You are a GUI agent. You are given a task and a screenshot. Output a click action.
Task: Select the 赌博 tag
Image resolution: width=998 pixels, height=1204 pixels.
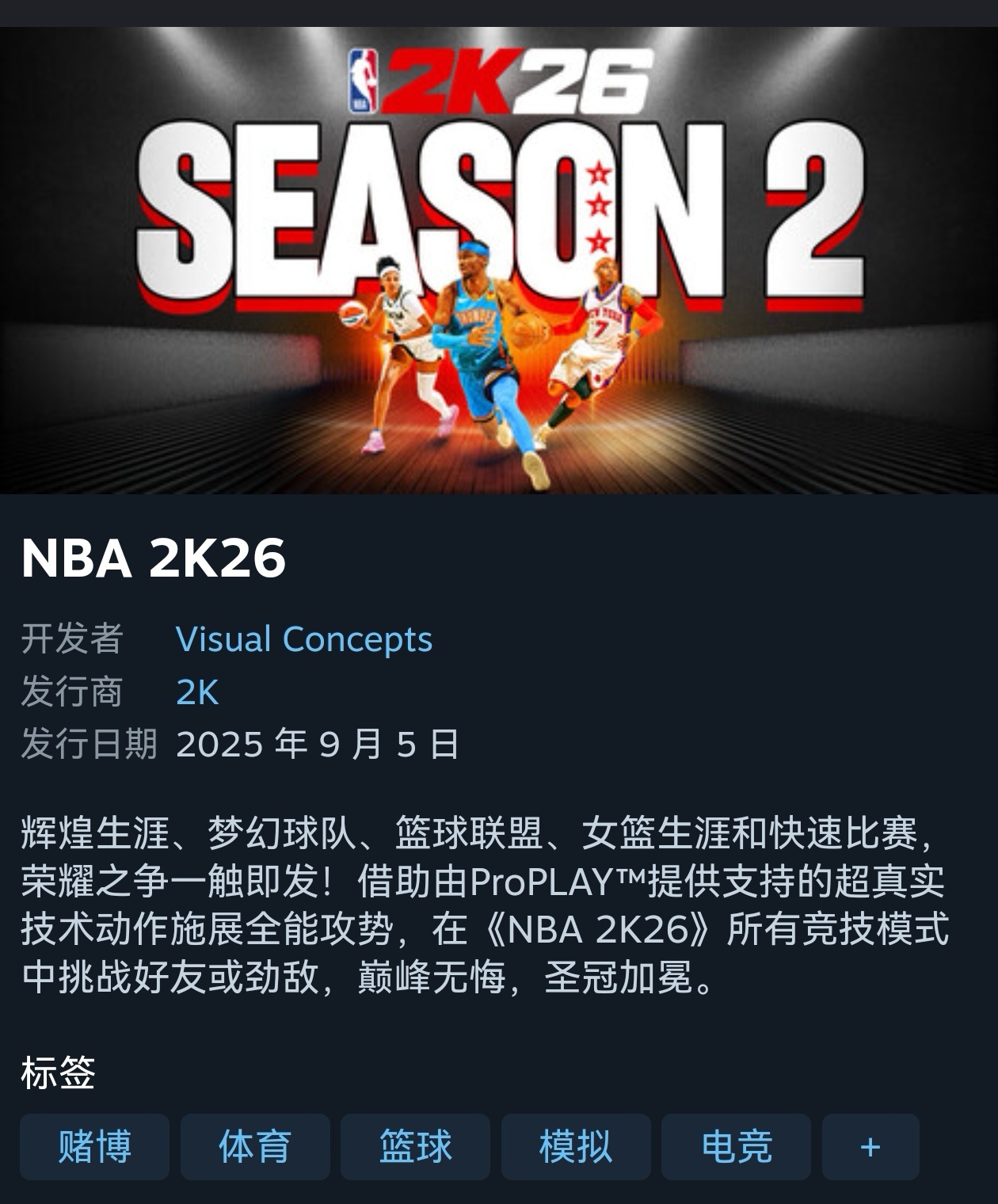[94, 1146]
